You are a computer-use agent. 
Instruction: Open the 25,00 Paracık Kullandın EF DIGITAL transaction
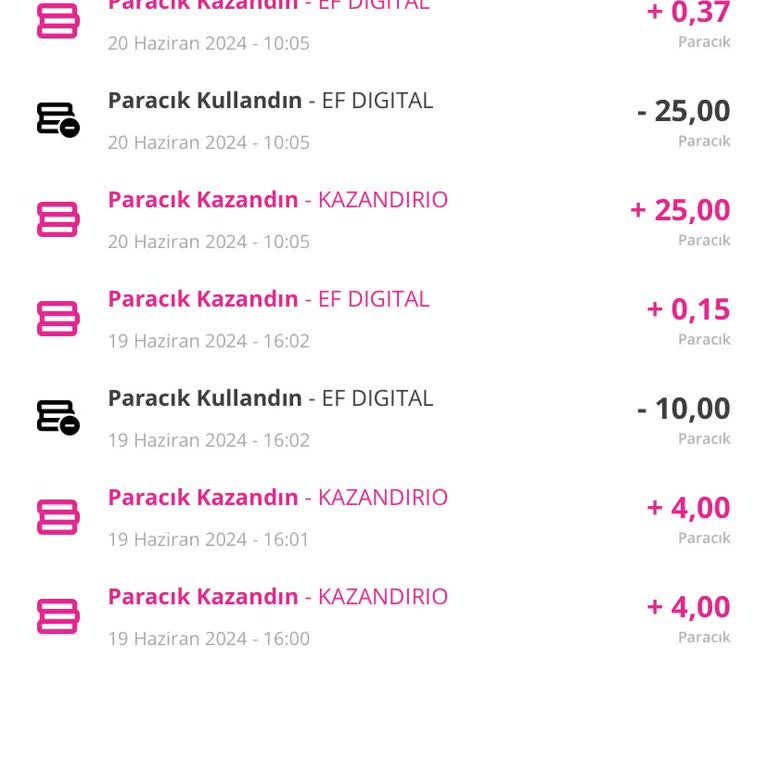click(x=384, y=120)
